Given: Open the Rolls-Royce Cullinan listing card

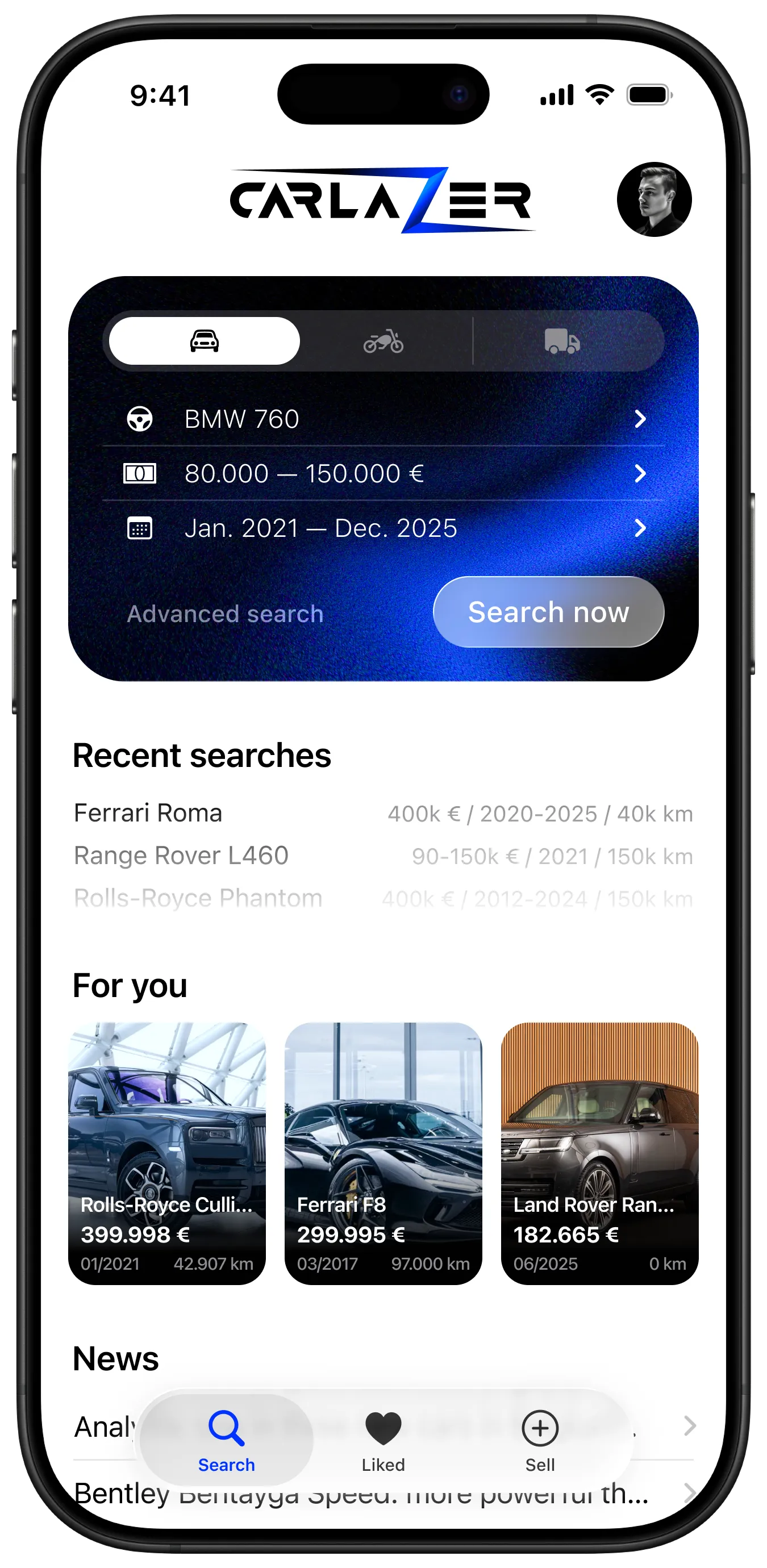Looking at the screenshot, I should coord(167,1153).
